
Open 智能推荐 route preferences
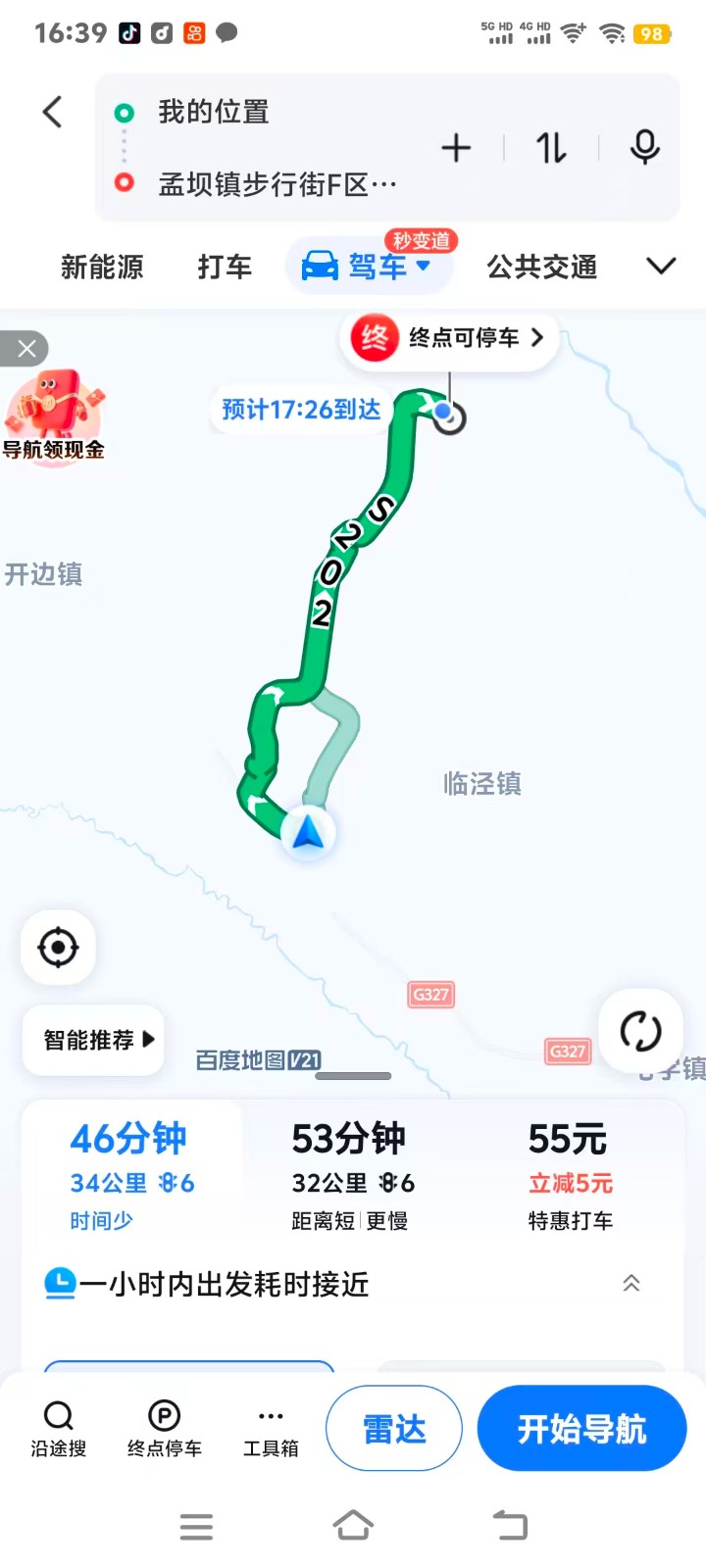pyautogui.click(x=93, y=1040)
